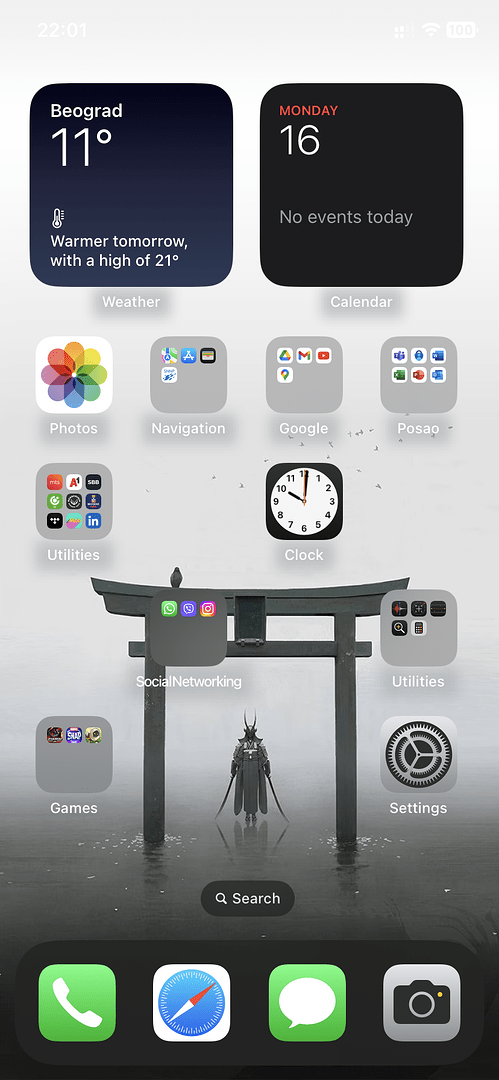
Task: Open the Navigation folder
Action: [x=188, y=375]
